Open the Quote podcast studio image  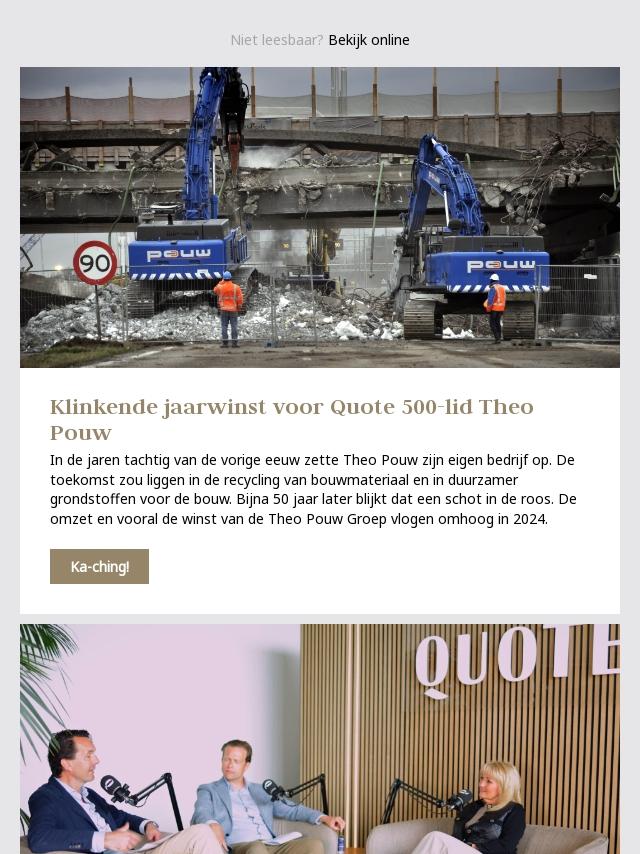pyautogui.click(x=320, y=738)
